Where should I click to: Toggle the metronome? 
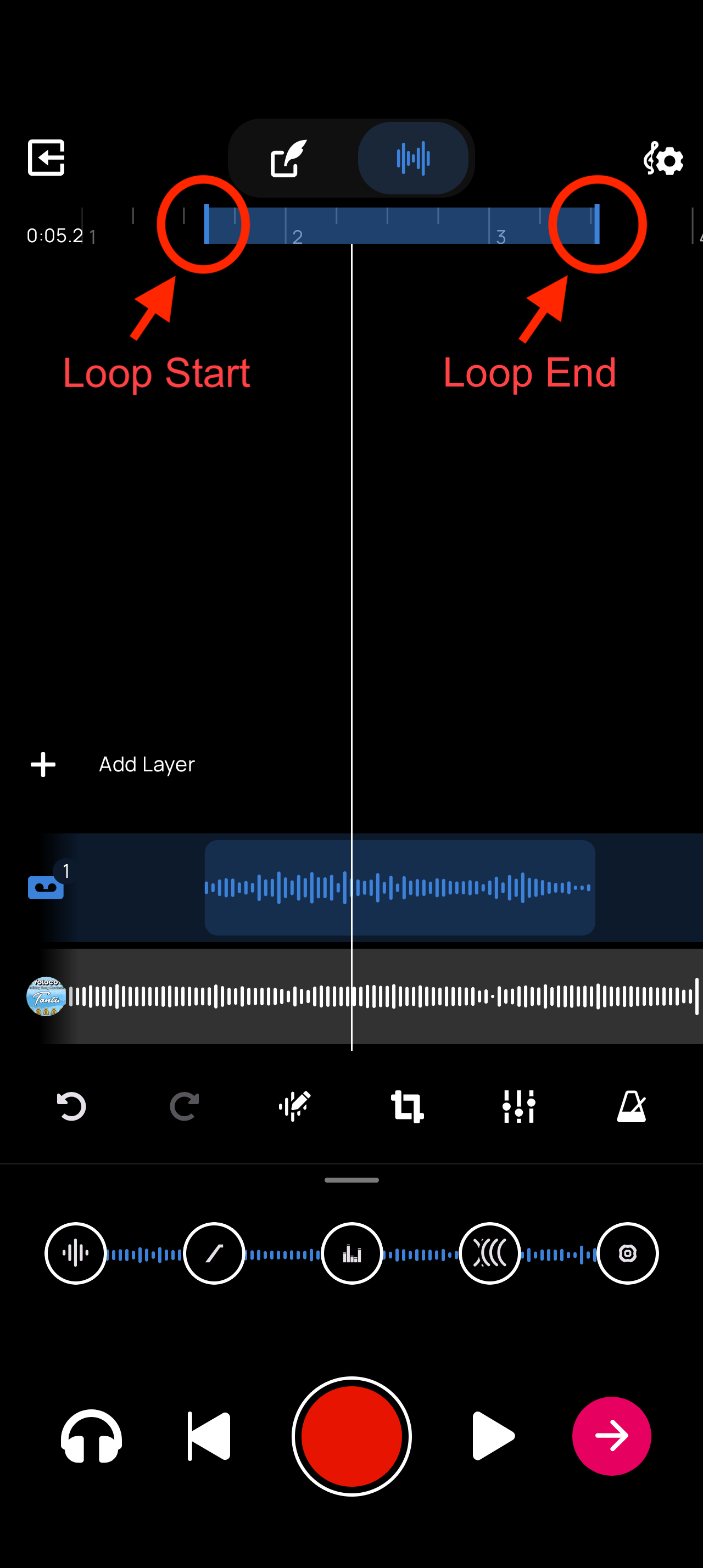pos(631,1106)
